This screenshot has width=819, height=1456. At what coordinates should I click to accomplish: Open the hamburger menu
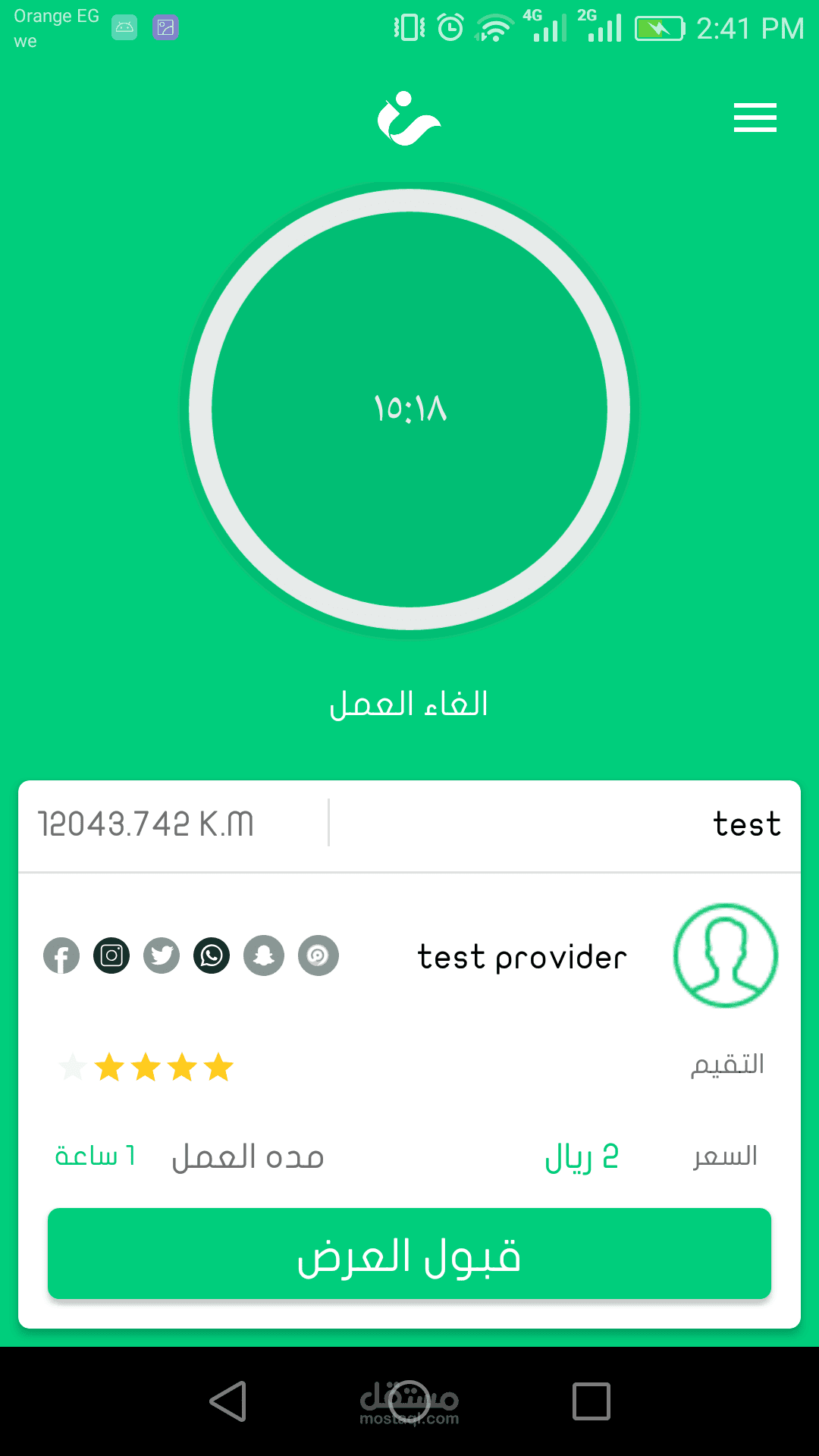coord(755,118)
